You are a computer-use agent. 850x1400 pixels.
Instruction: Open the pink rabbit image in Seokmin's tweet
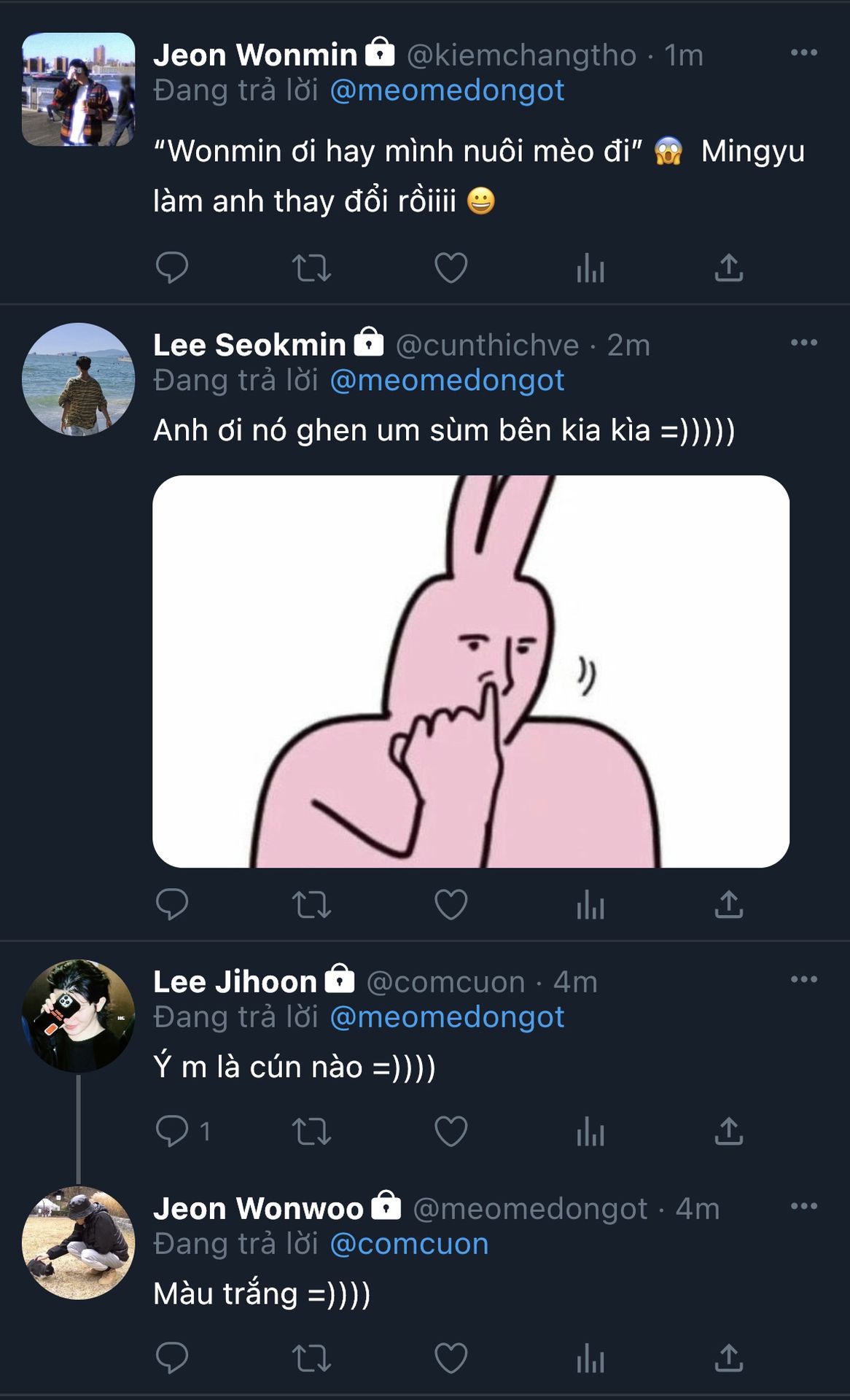(x=471, y=671)
